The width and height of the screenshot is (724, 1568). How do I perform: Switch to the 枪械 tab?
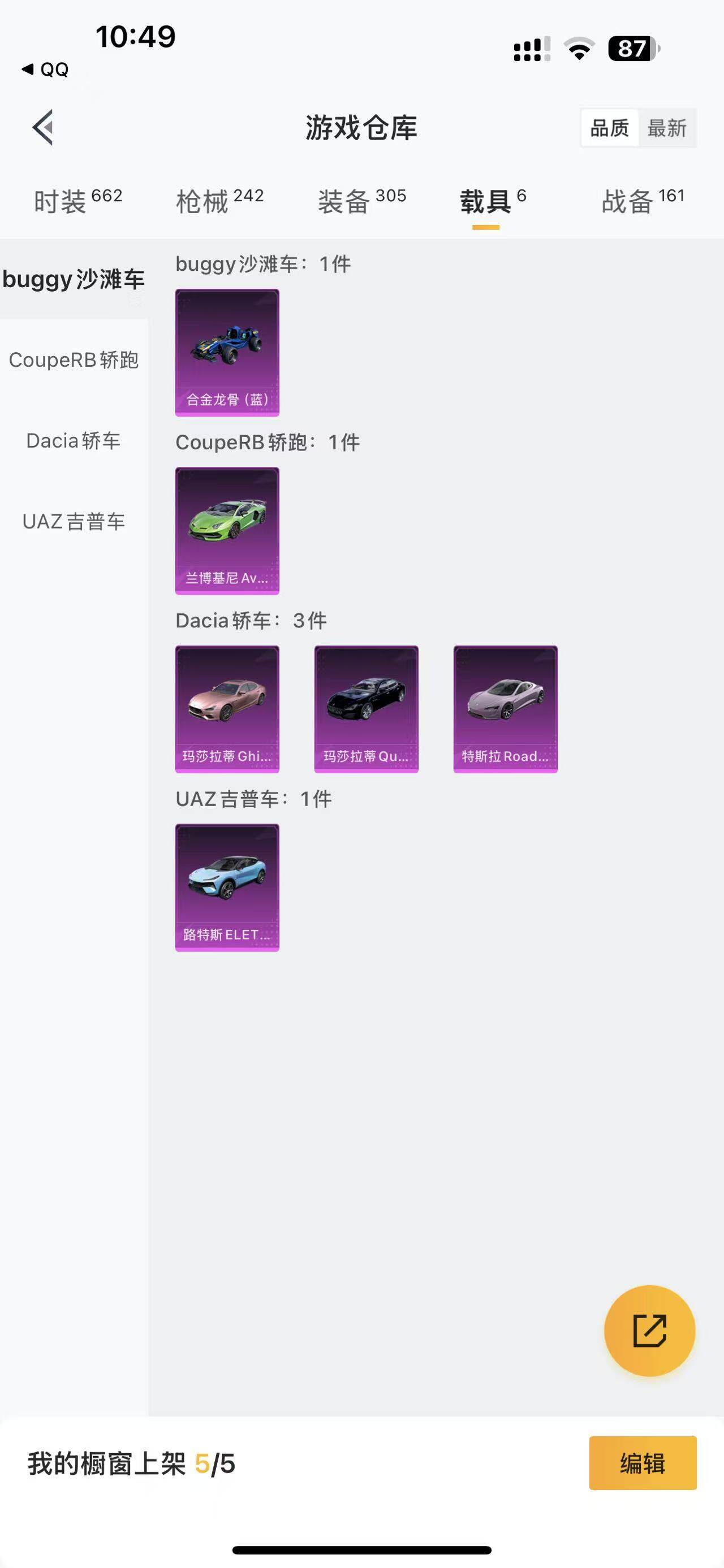[x=220, y=201]
